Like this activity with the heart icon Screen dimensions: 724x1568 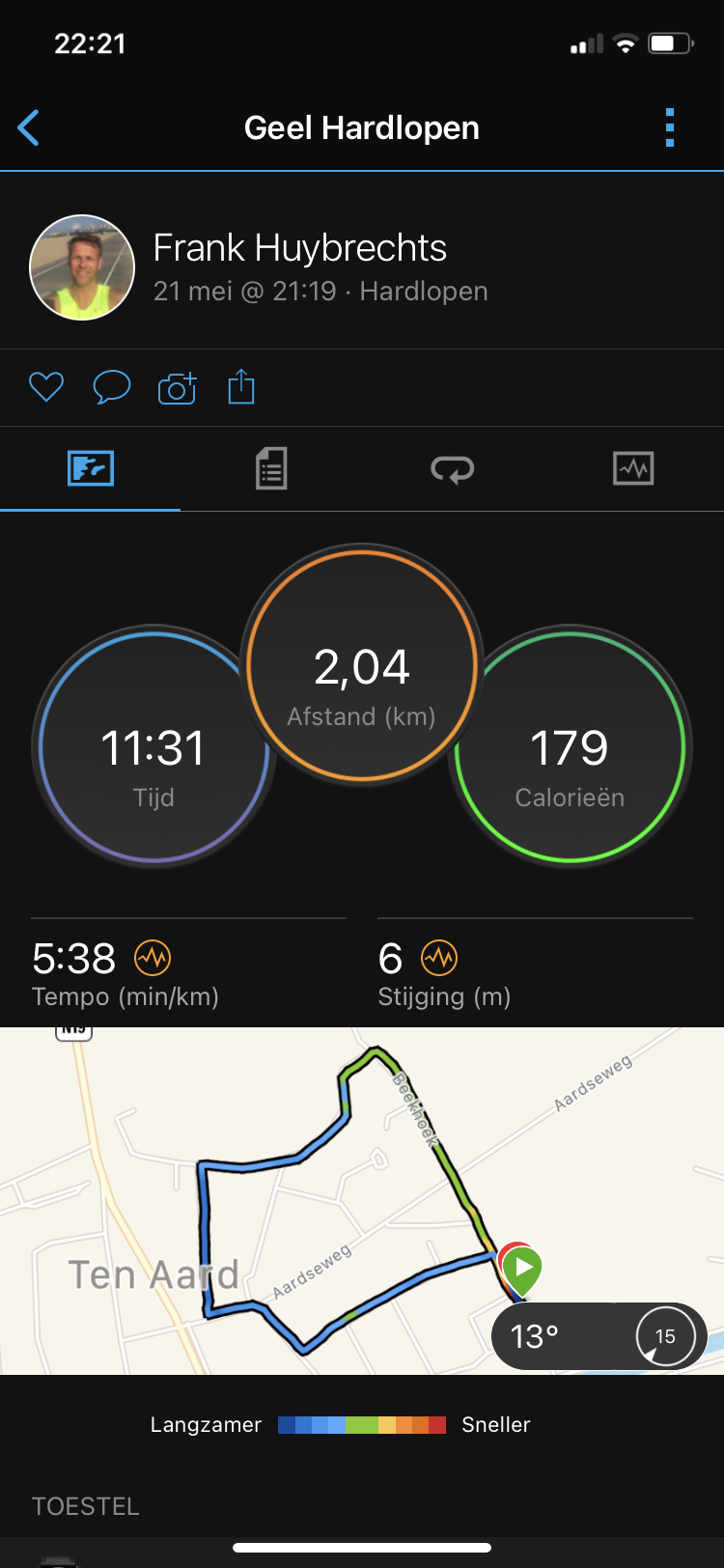click(46, 387)
